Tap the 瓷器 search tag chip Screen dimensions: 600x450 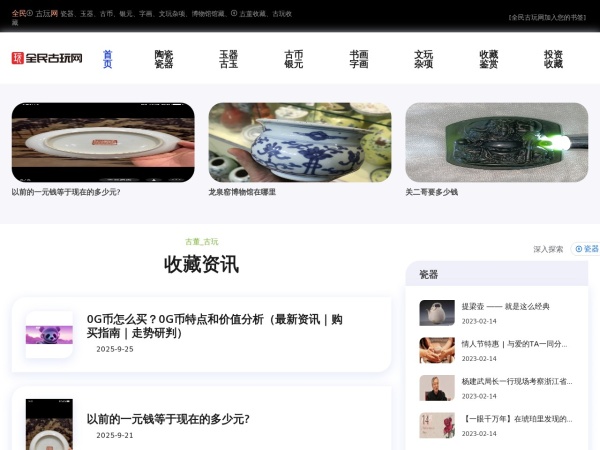click(585, 249)
